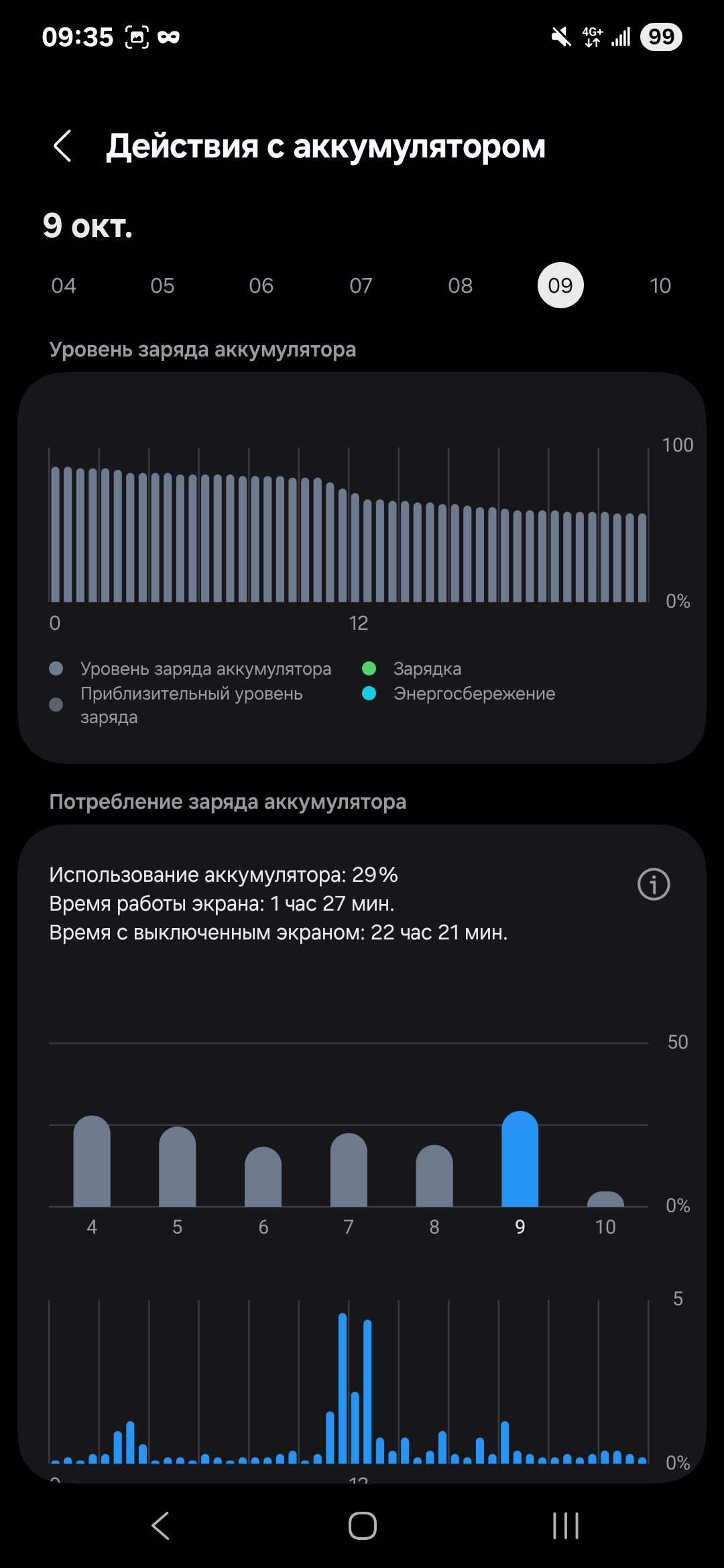Tap the highlighted usage bar for day 9

520,1159
